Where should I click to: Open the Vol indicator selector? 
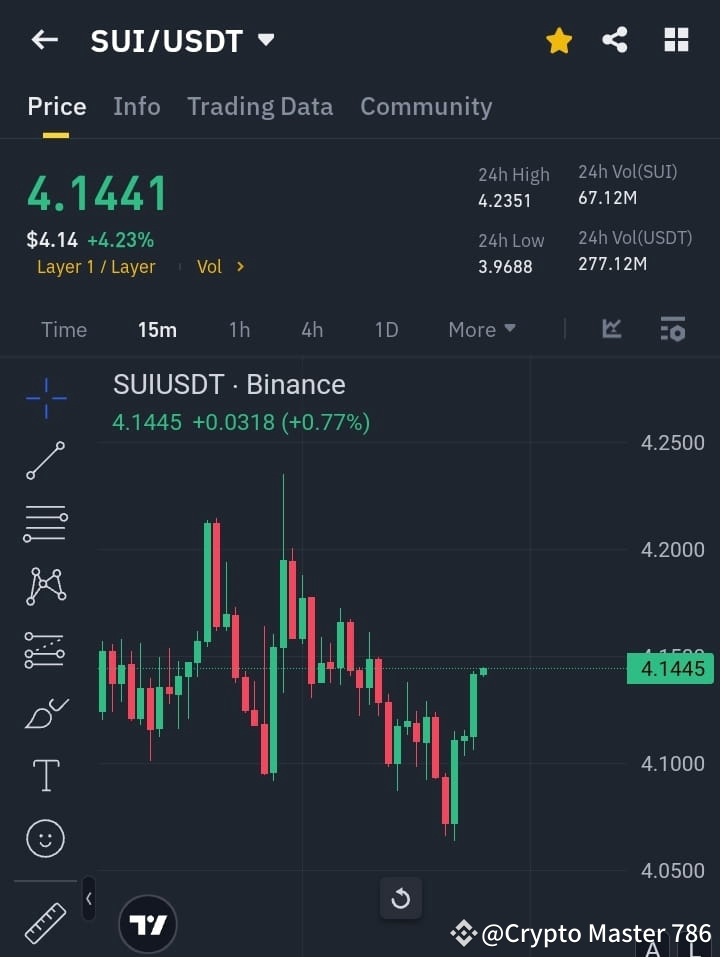pos(219,266)
